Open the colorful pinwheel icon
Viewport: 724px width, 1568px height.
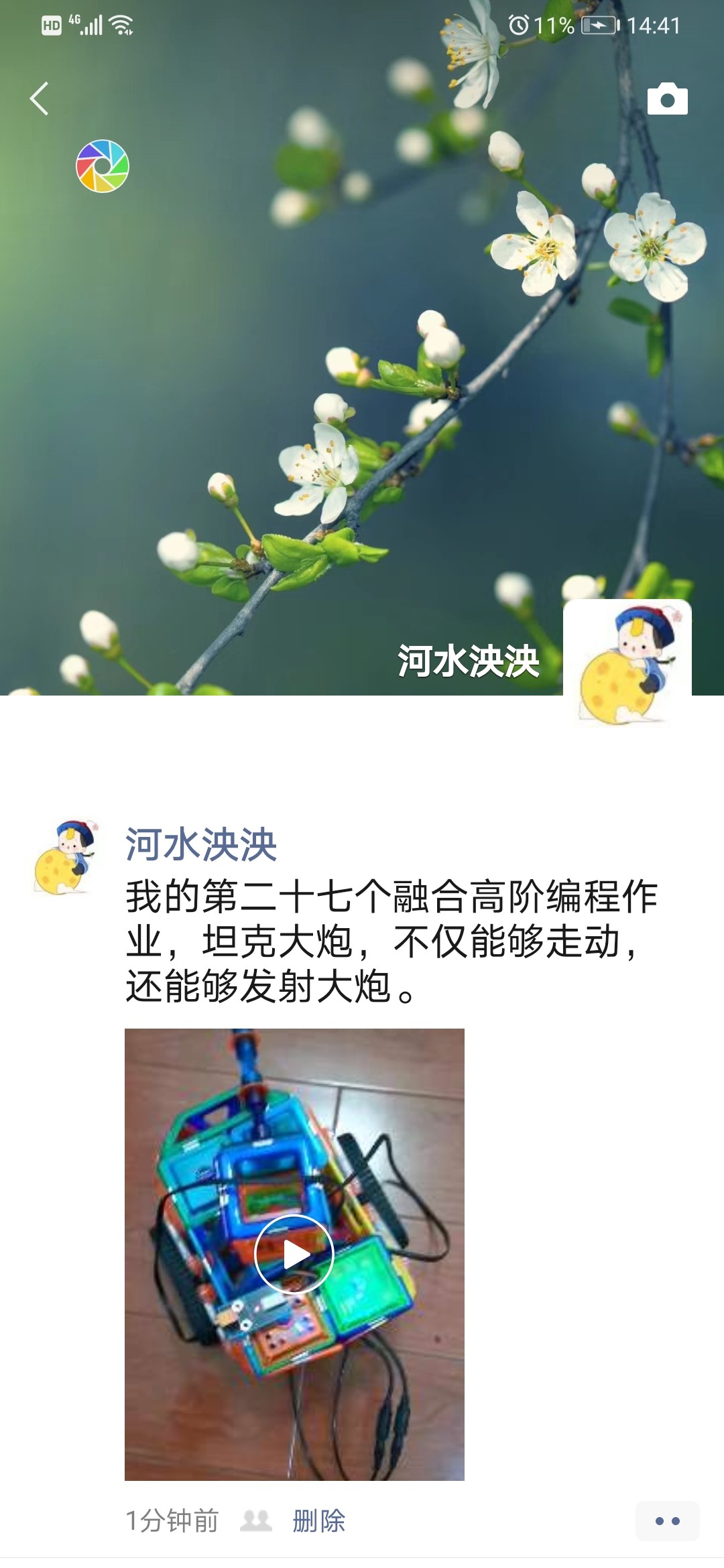click(103, 166)
